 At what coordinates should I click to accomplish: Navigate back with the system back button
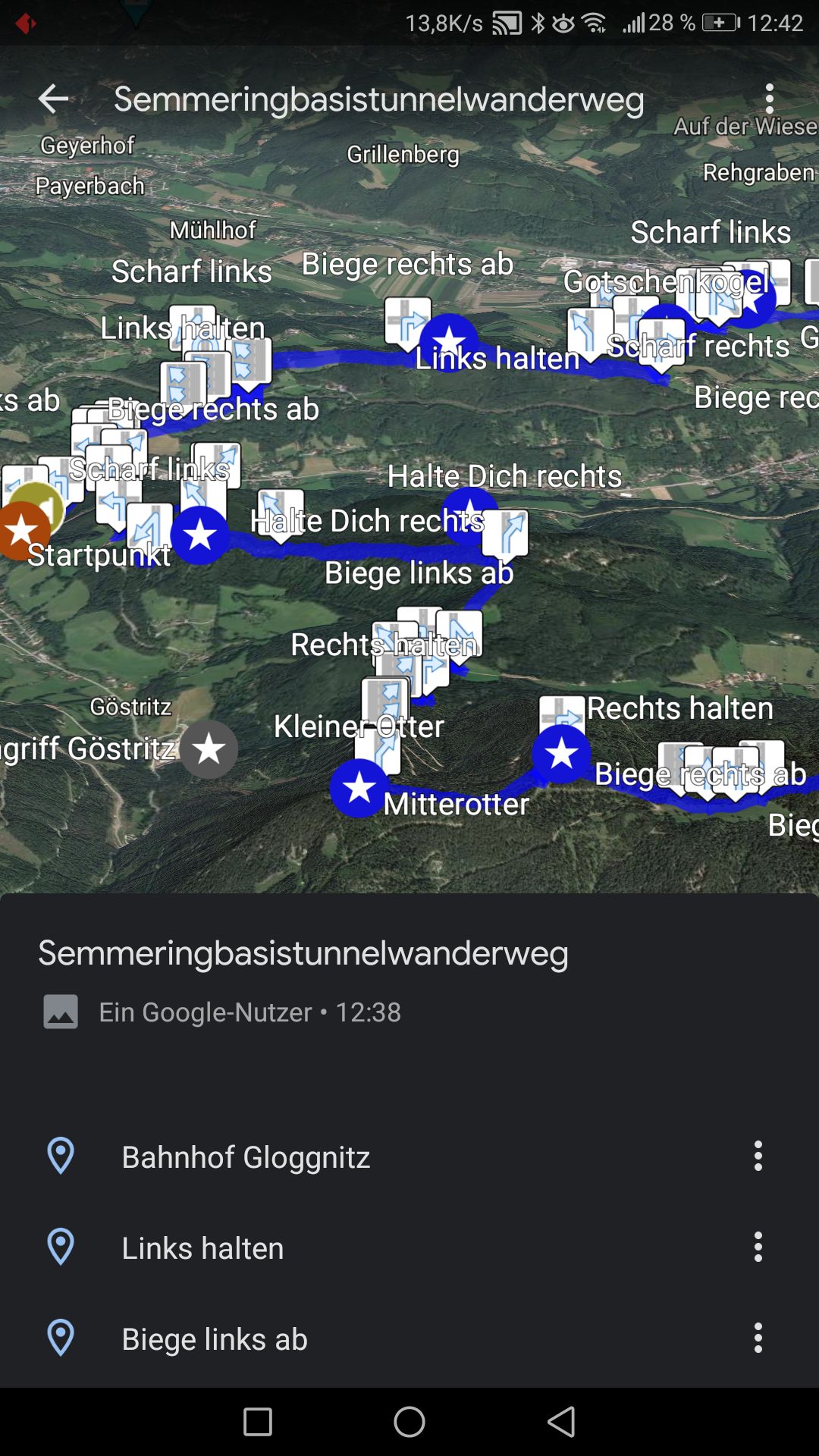tap(561, 1422)
